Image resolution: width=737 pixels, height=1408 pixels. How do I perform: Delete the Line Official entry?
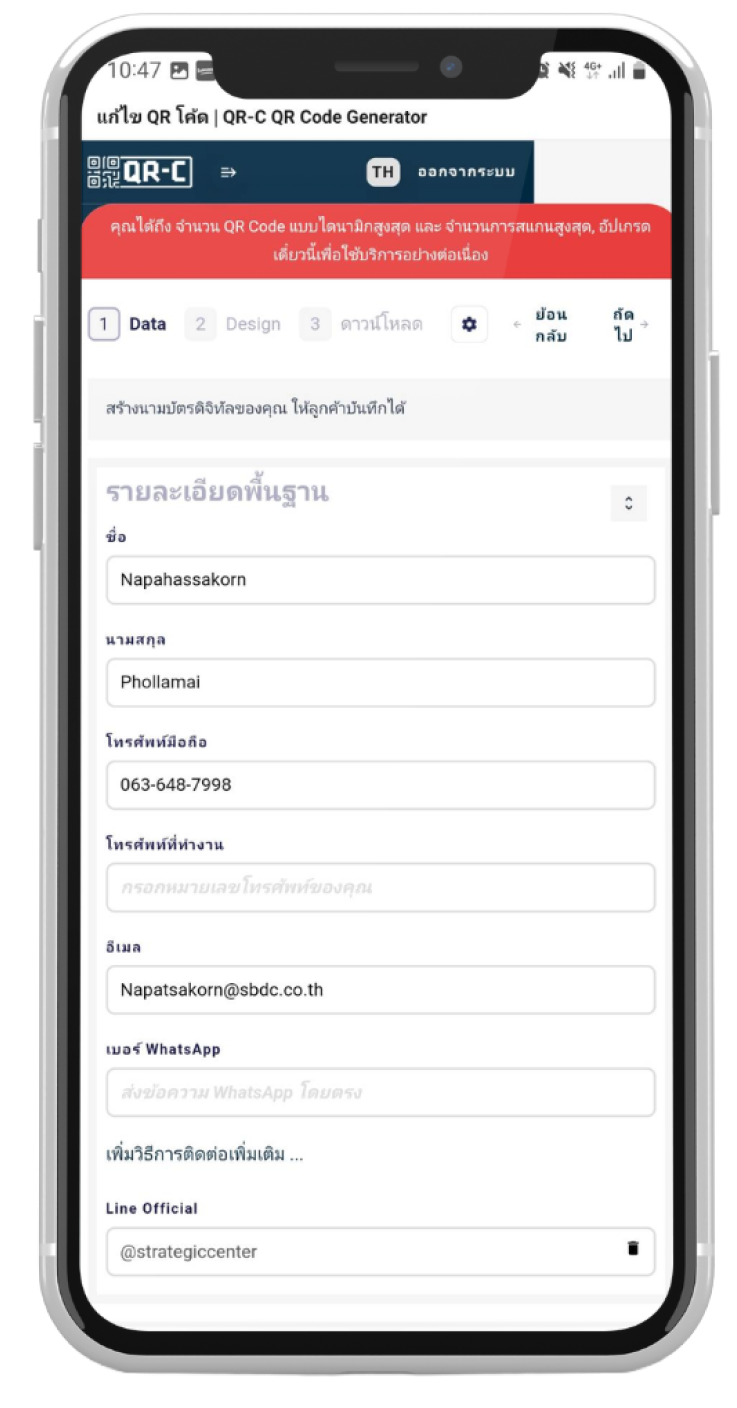pyautogui.click(x=632, y=1248)
